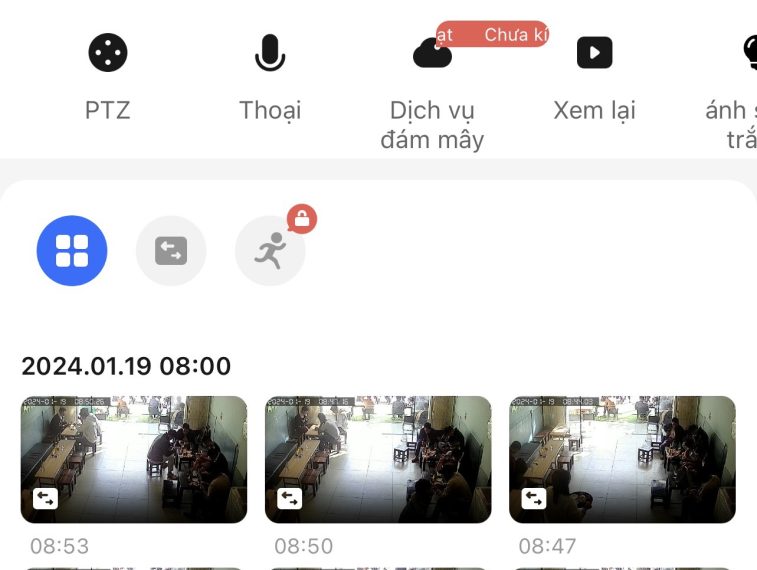Switch to the camera-swap event filter

click(x=171, y=251)
